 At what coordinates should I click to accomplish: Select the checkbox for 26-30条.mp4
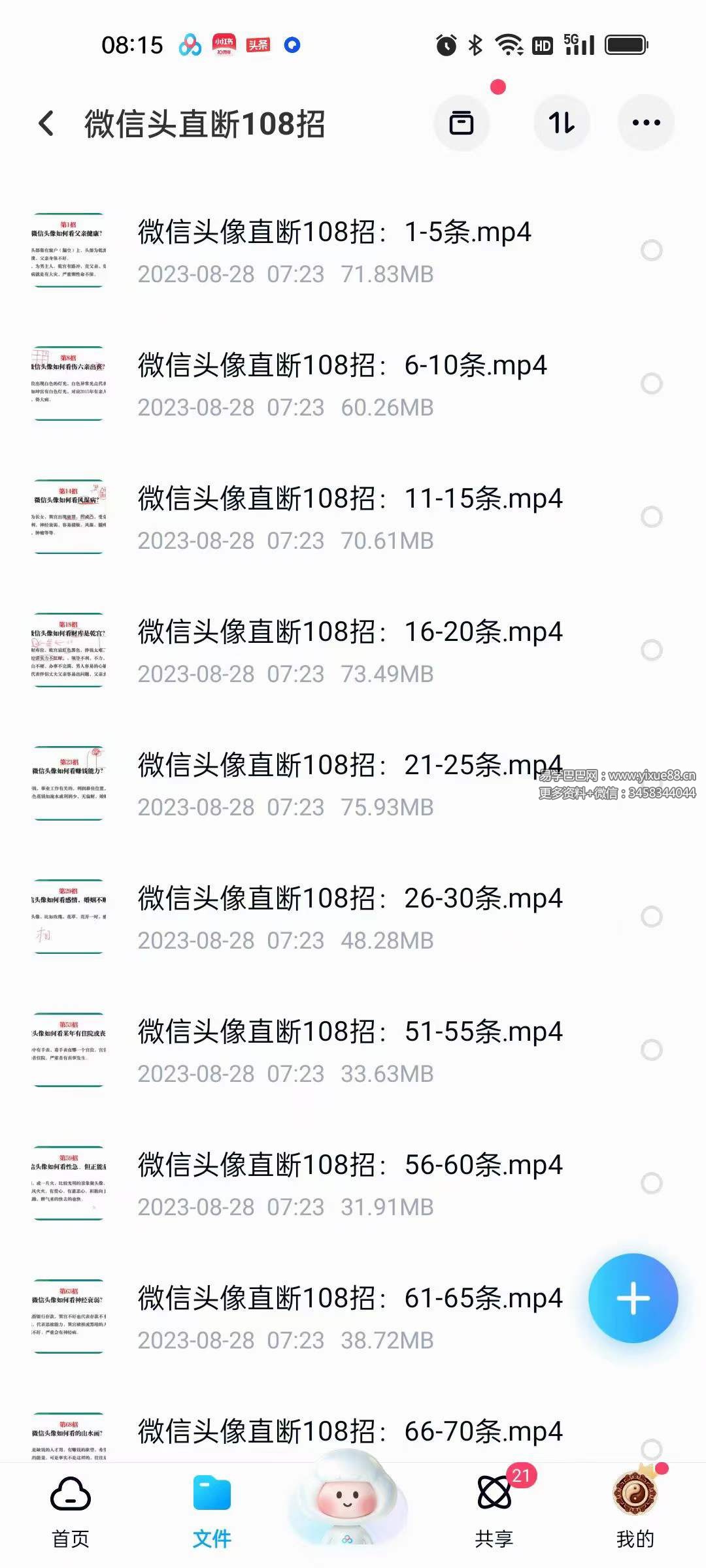pyautogui.click(x=652, y=917)
